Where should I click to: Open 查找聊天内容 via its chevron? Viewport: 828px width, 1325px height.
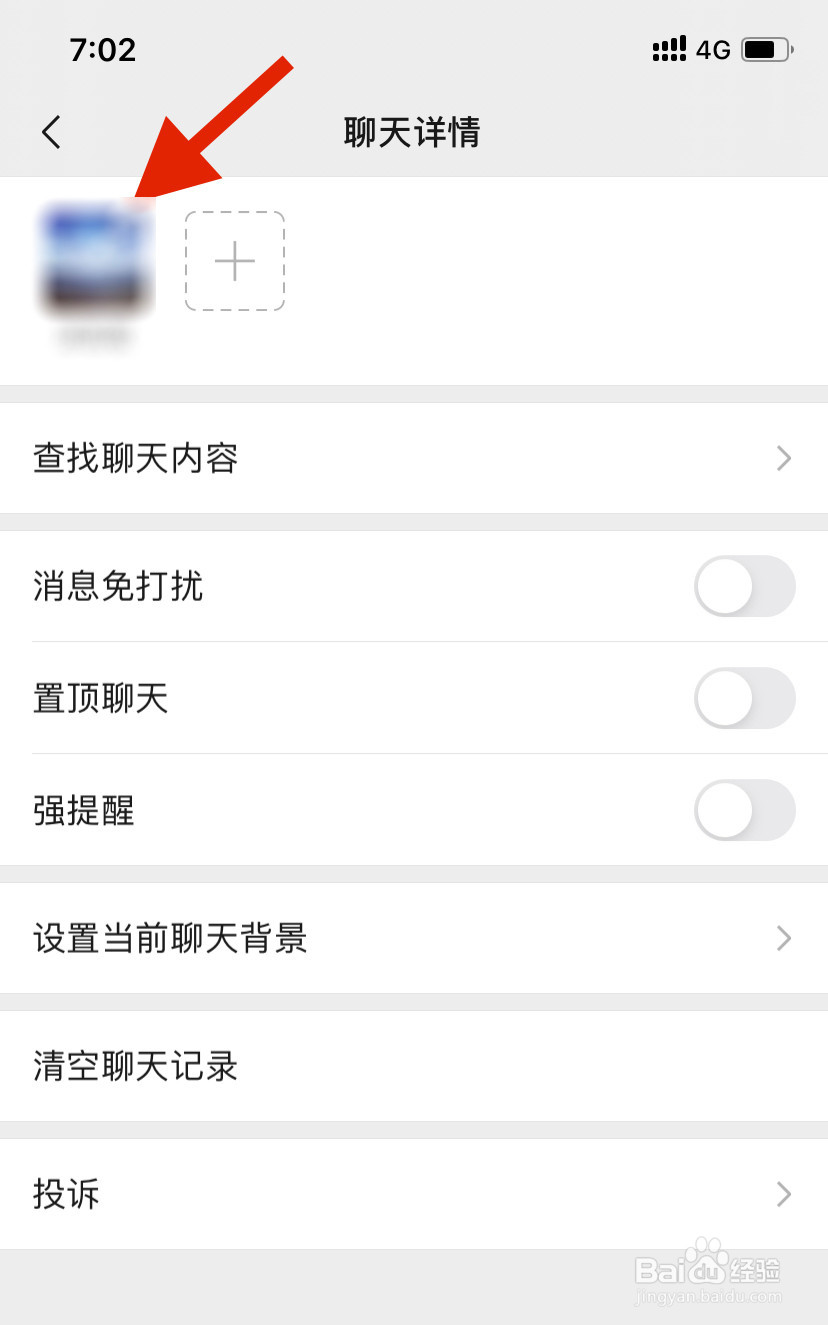(784, 458)
